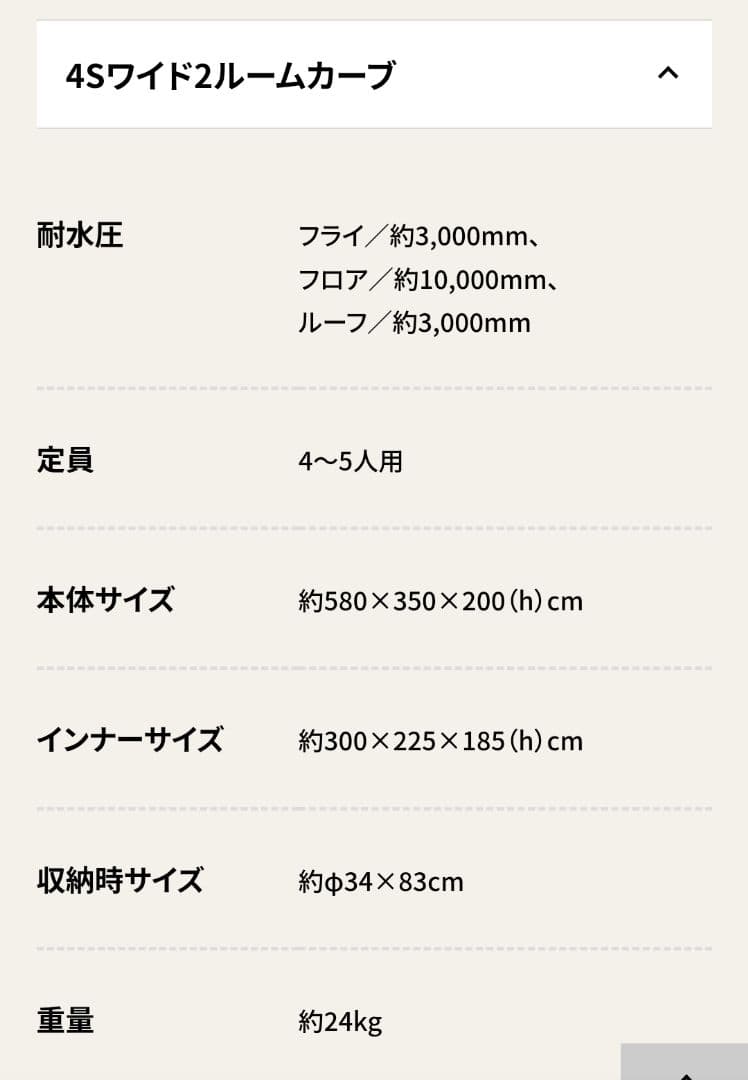Click the フロア／約10,000mm text

430,280
